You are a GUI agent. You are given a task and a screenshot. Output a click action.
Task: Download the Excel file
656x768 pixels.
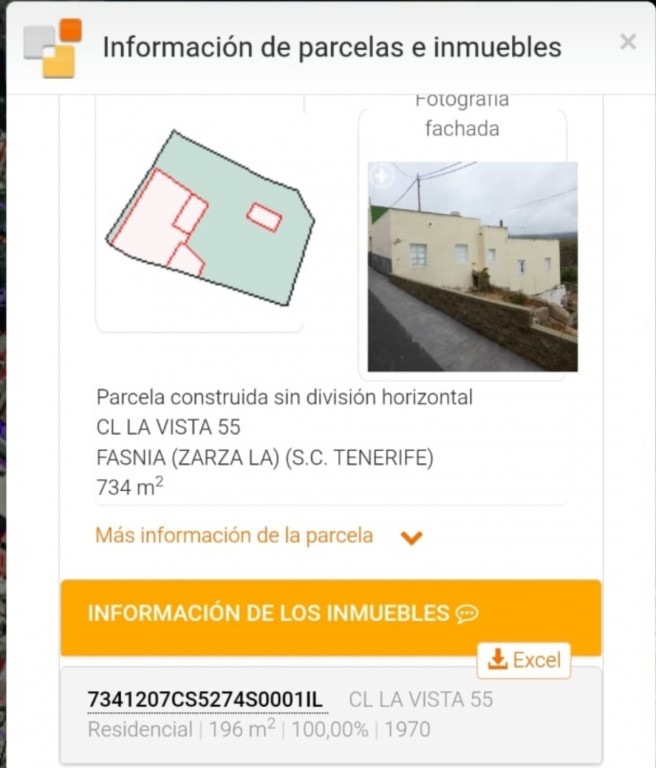[523, 660]
